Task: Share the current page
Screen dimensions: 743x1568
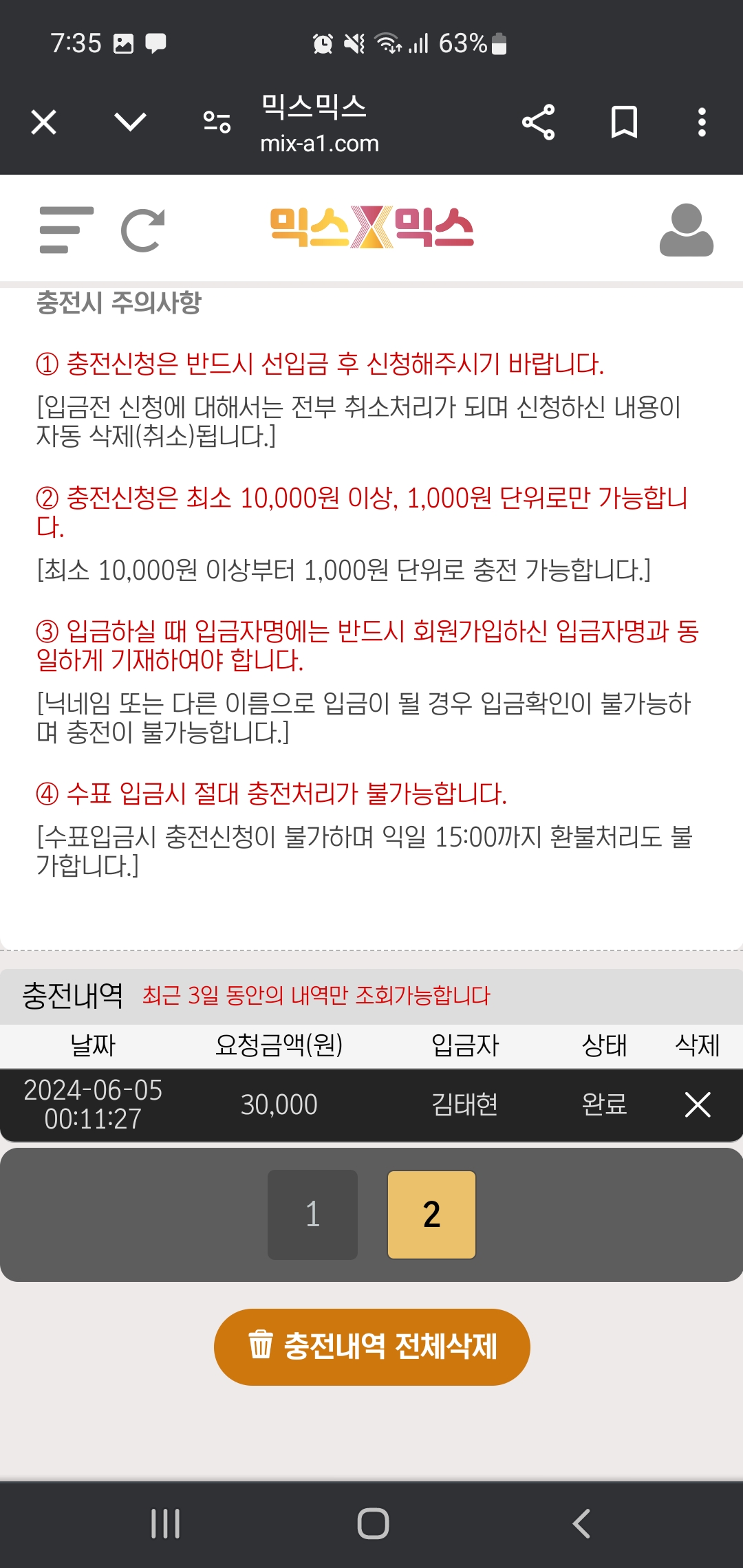Action: (x=538, y=122)
